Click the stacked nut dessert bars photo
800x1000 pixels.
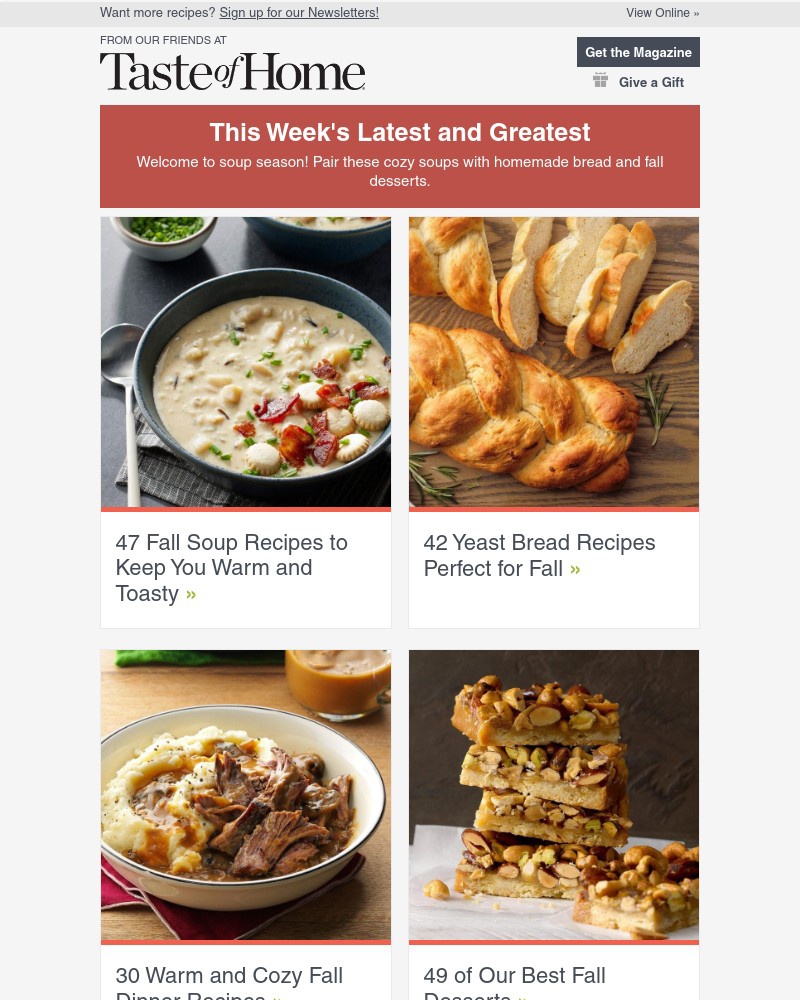(553, 796)
